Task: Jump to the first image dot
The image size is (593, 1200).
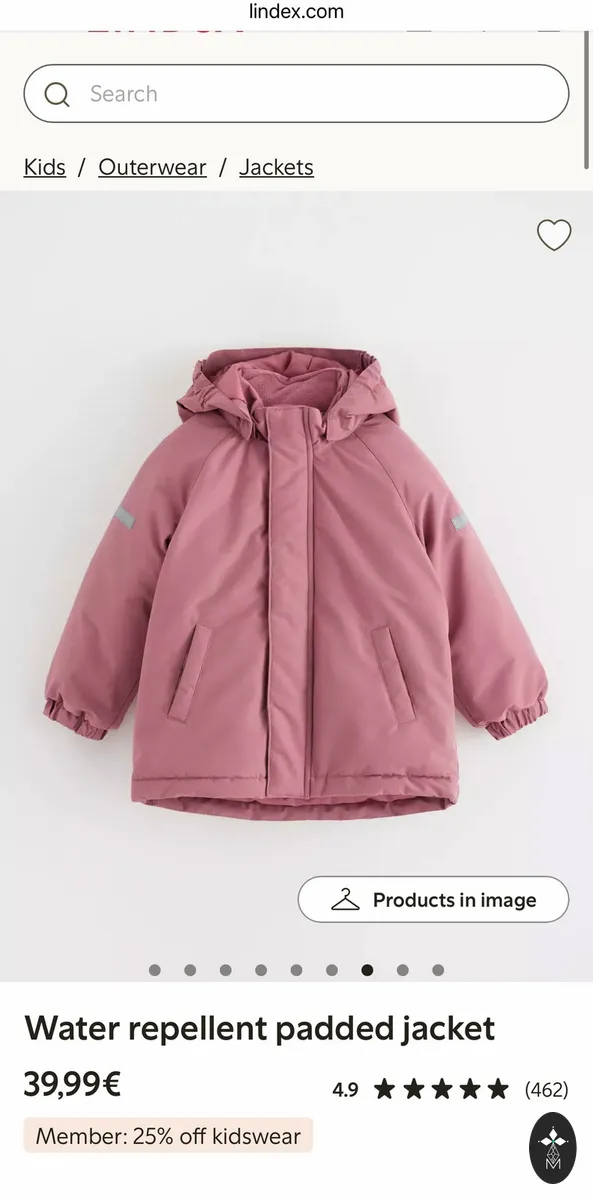Action: coord(154,970)
